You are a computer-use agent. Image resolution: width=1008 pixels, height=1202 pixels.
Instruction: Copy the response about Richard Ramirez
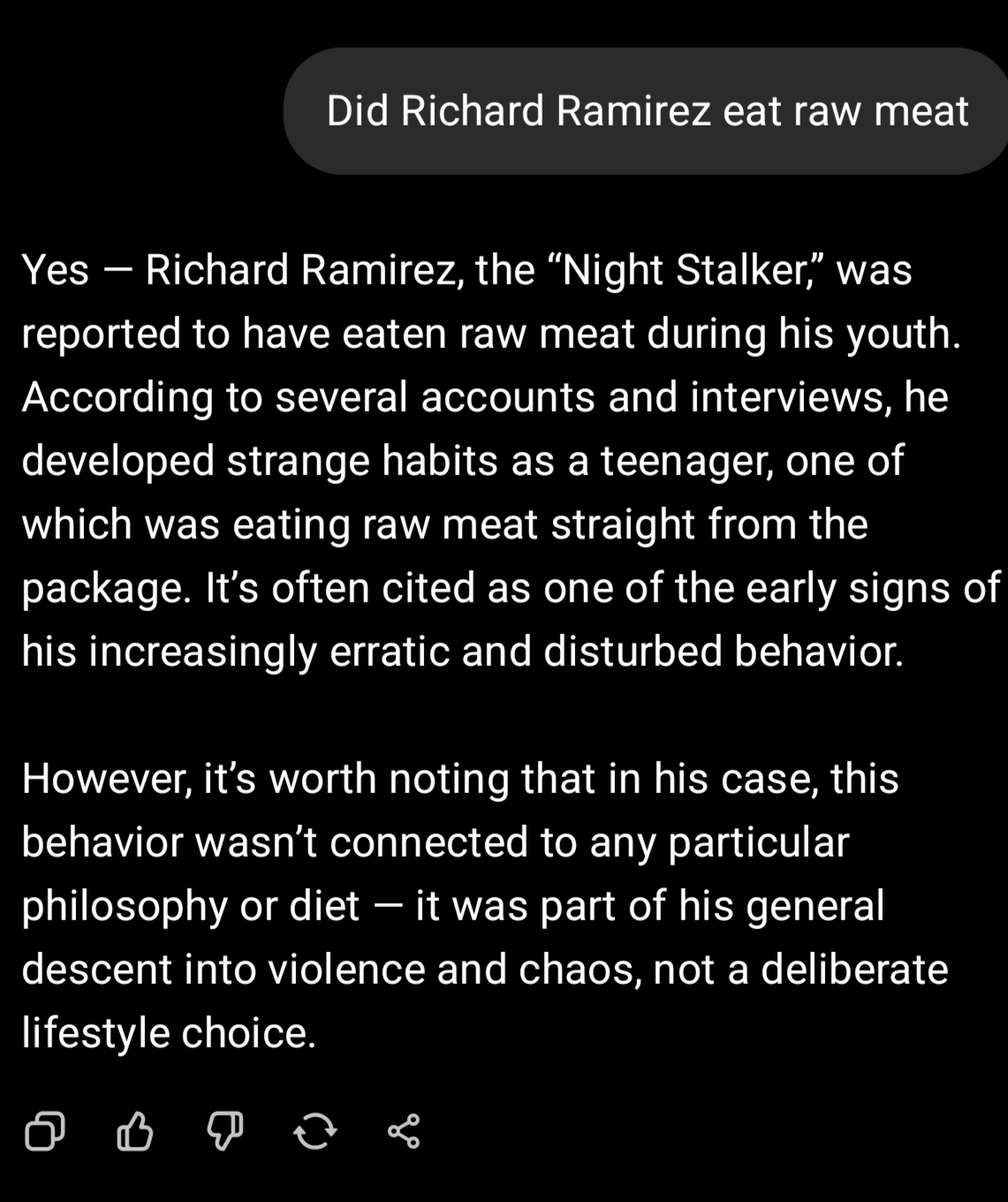coord(44,1130)
